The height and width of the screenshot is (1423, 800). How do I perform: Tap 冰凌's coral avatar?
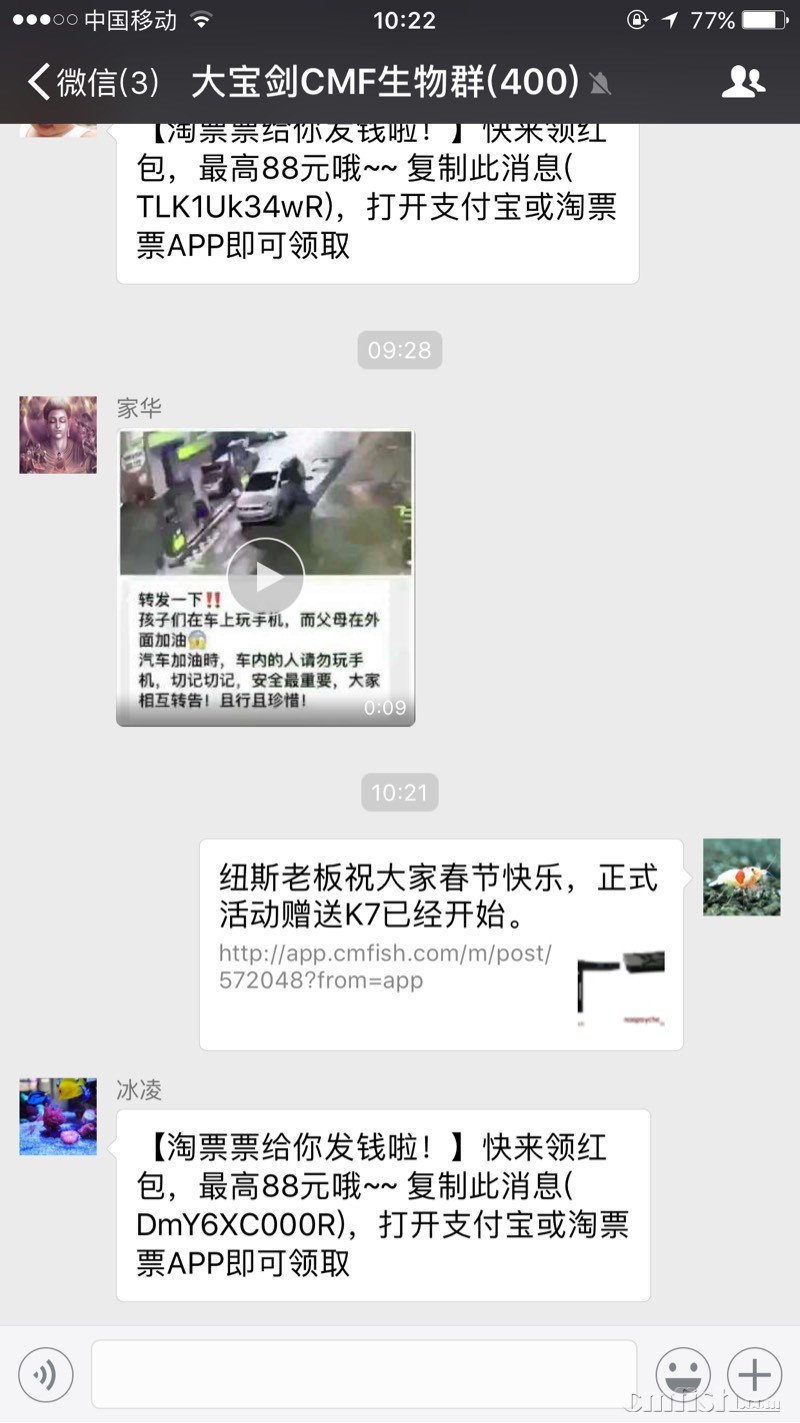[x=57, y=1117]
